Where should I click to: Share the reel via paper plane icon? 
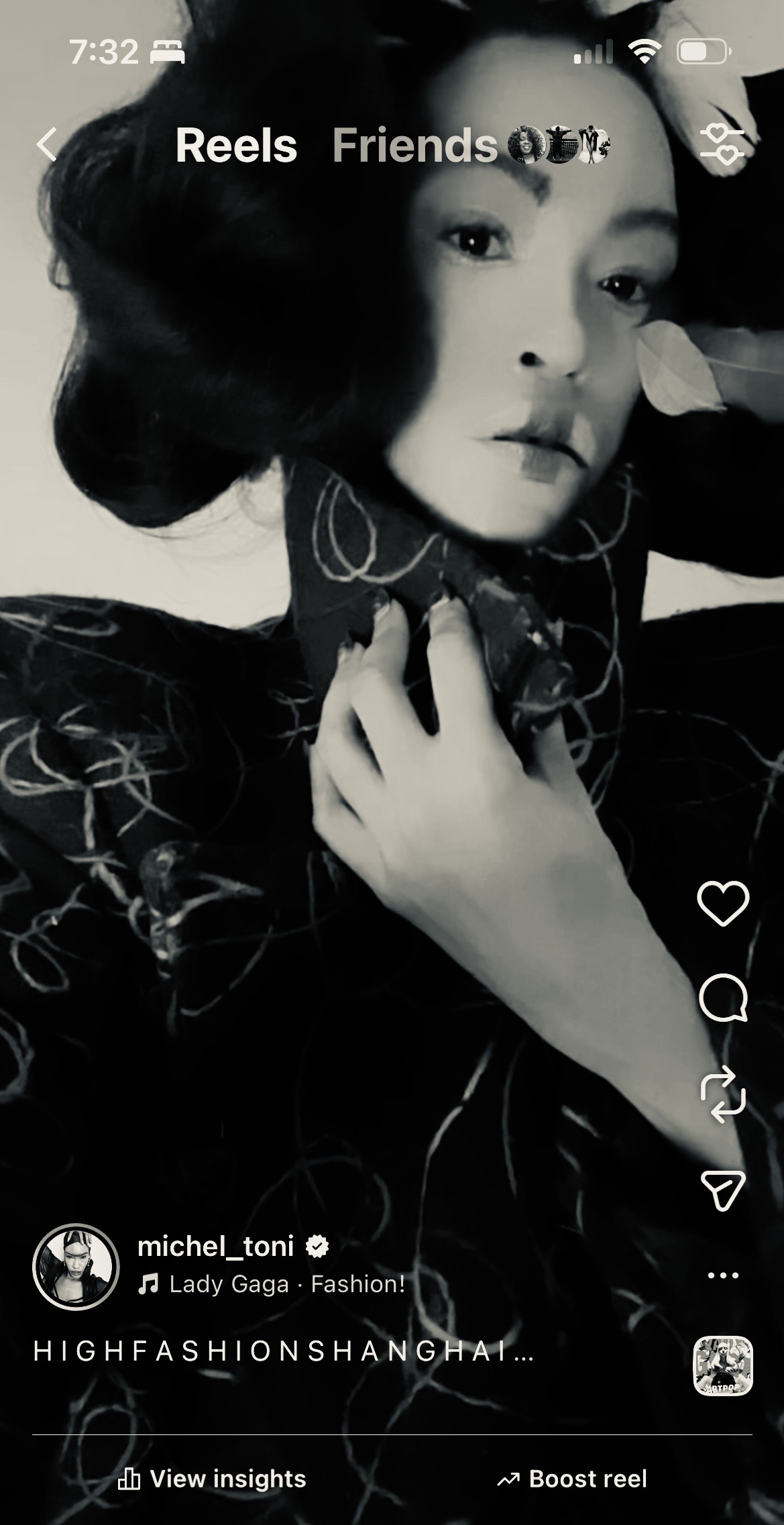[x=723, y=1191]
